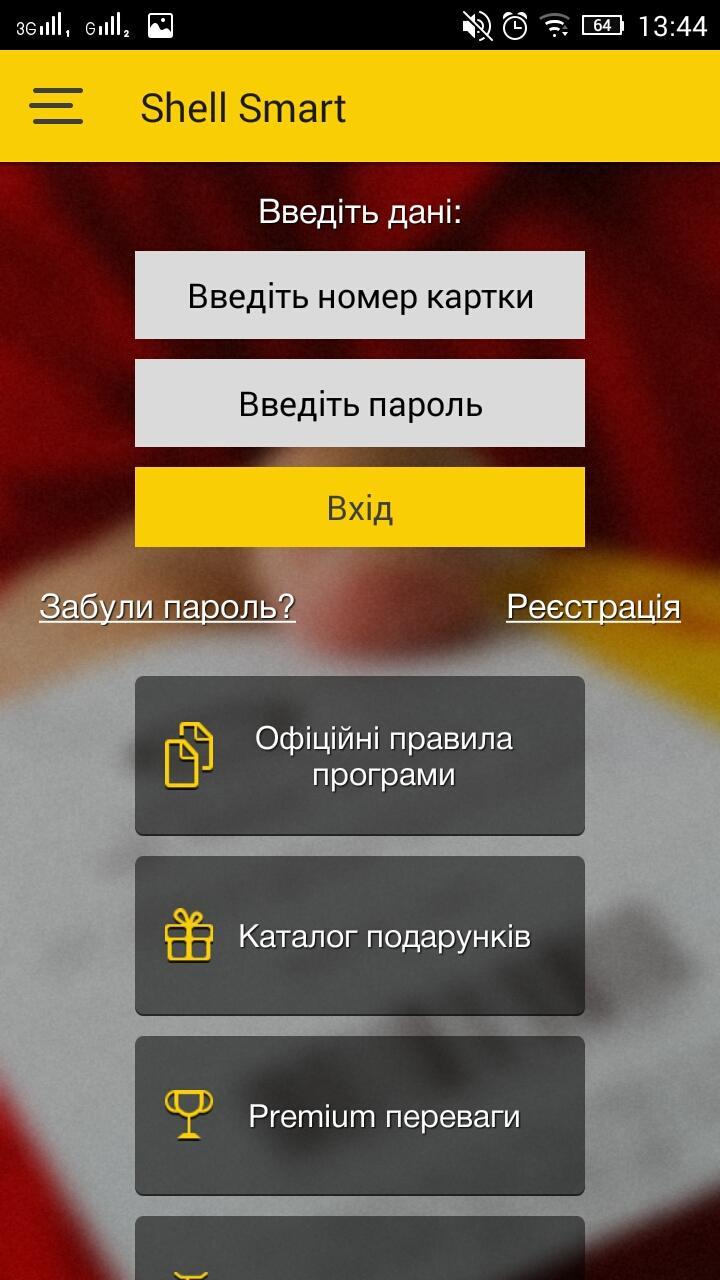Open the hamburger drawer menu
This screenshot has width=720, height=1280.
tap(56, 106)
